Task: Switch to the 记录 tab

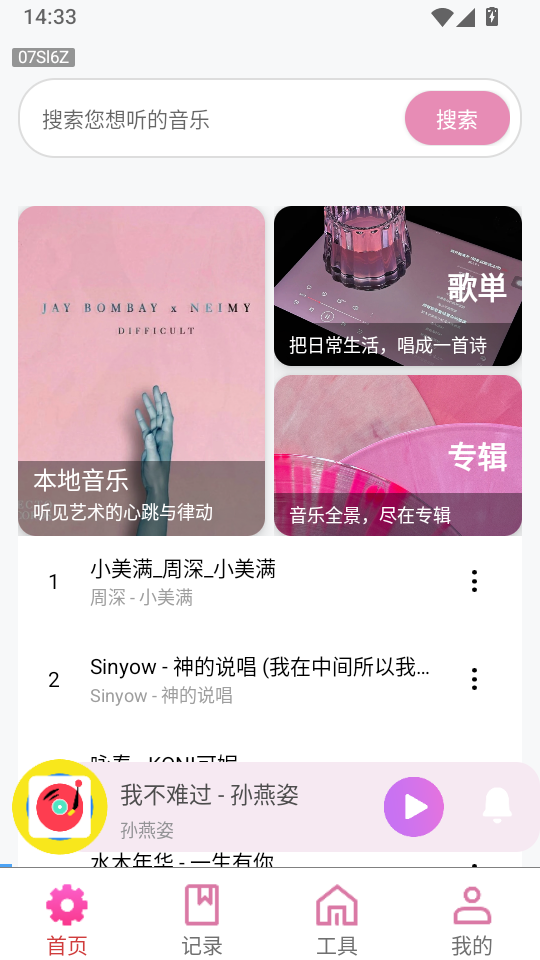Action: coord(202,919)
